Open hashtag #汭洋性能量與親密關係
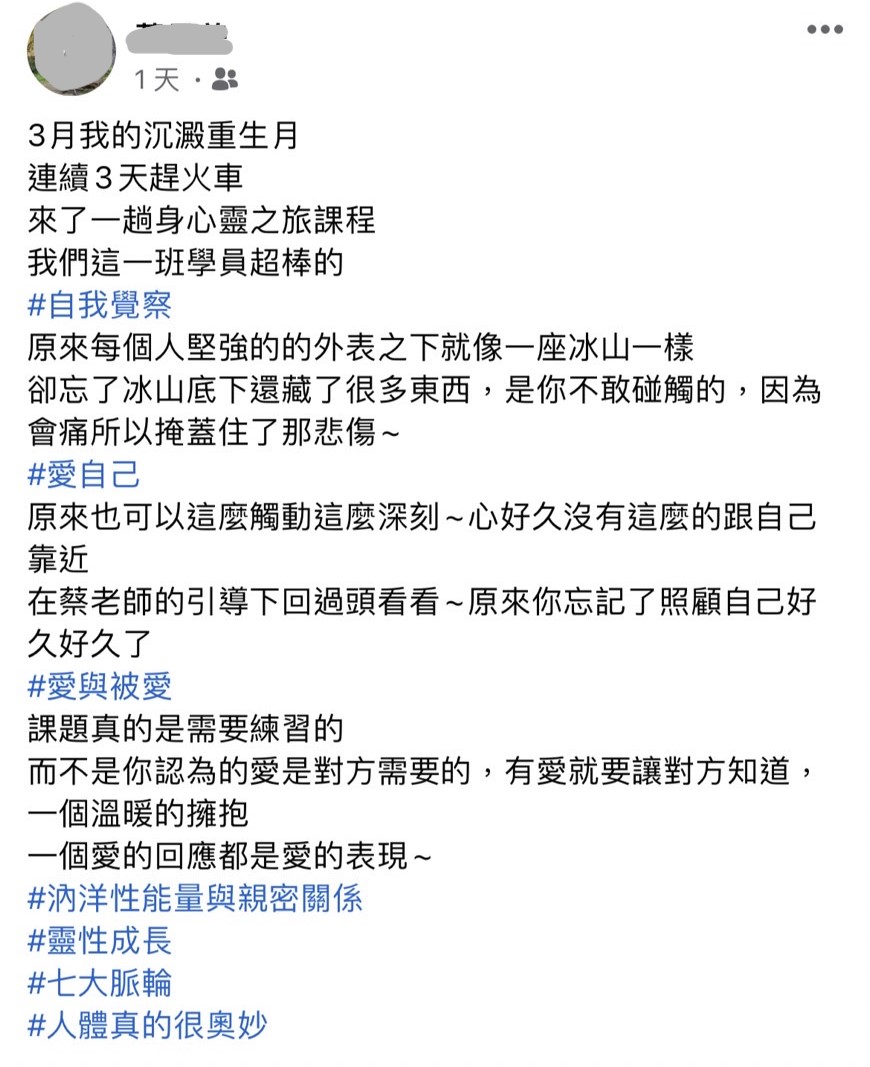 195,898
